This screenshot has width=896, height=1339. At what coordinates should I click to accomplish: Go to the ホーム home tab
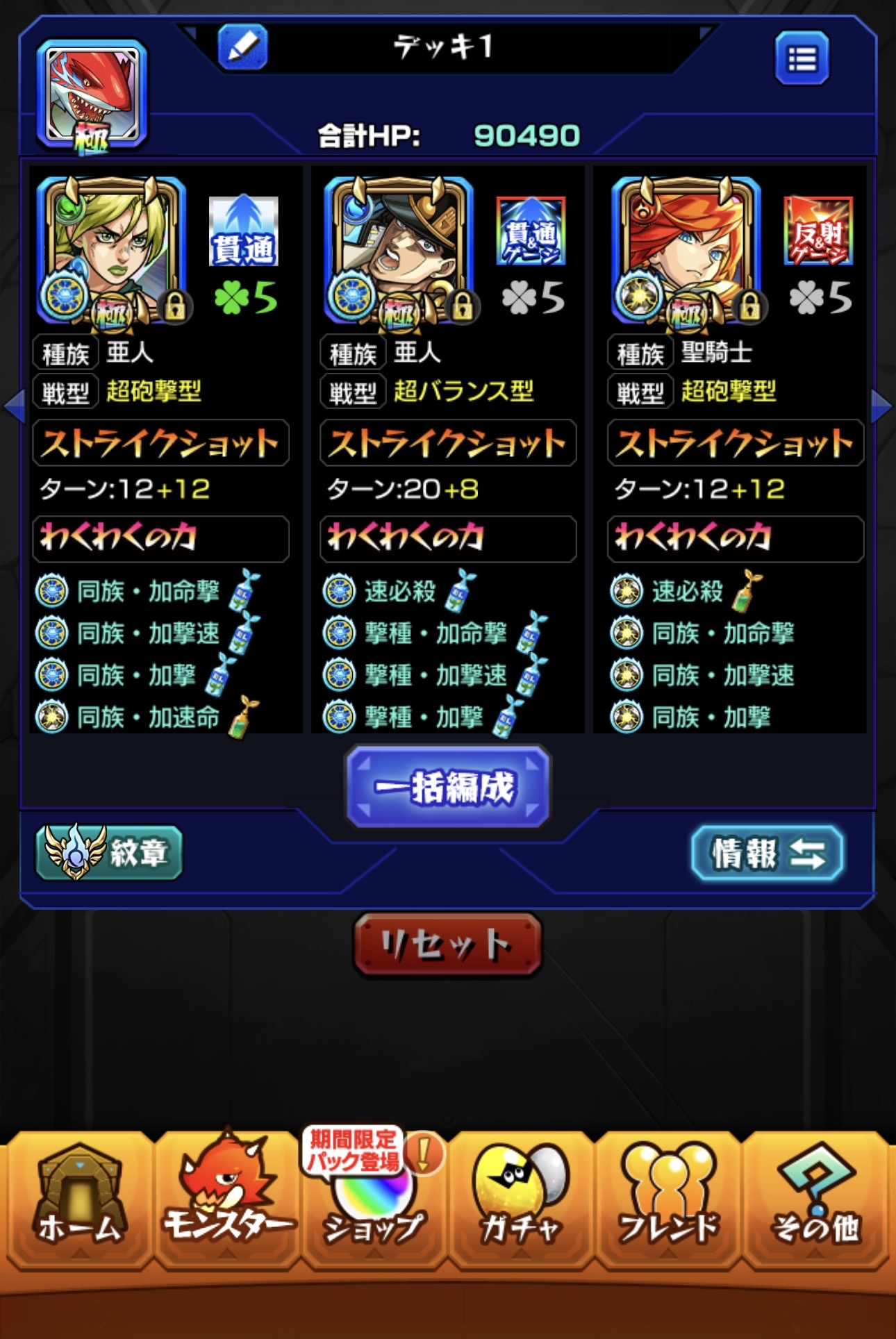coord(78,1198)
